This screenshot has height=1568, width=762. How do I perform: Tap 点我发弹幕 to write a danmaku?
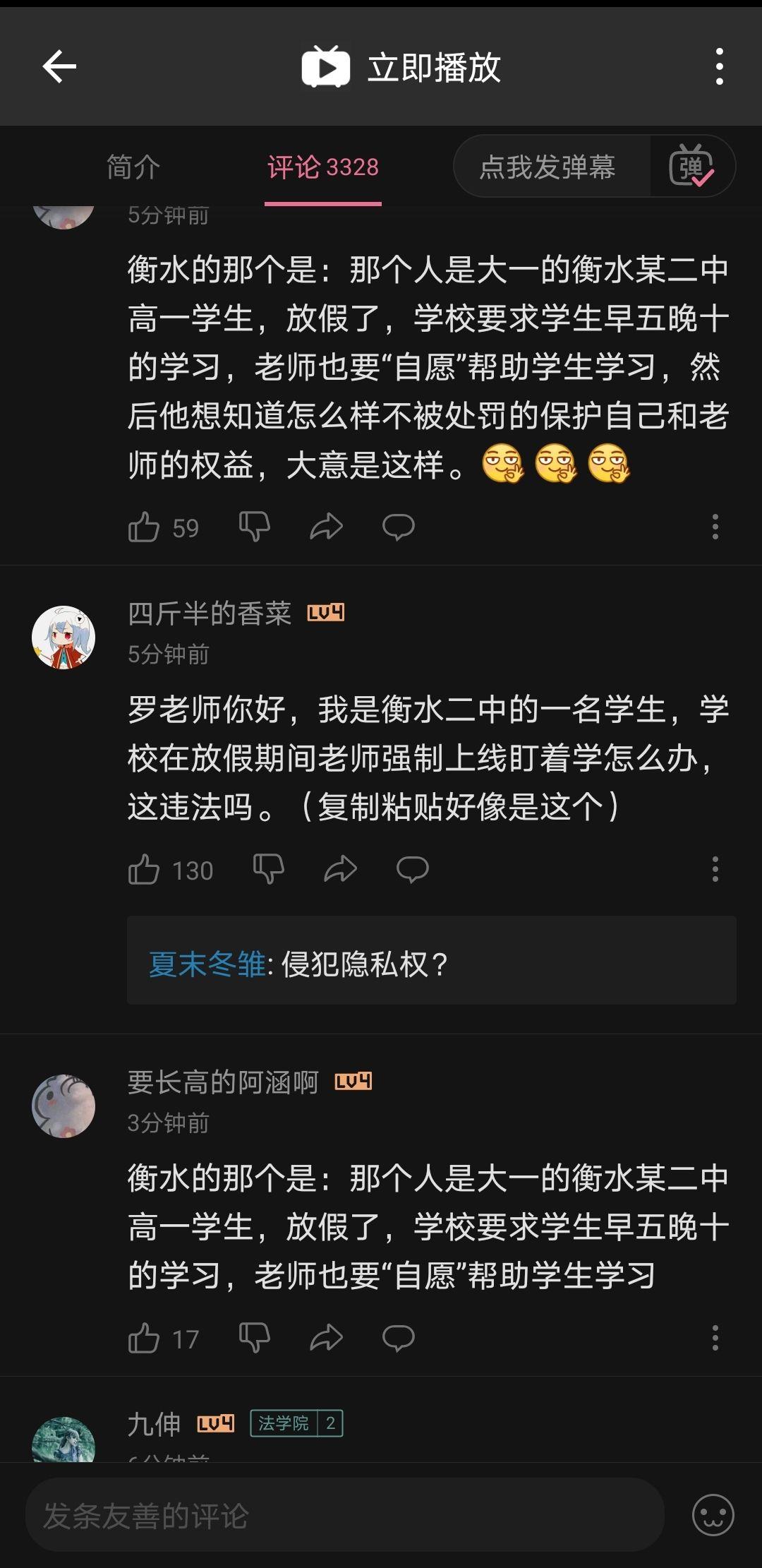[x=548, y=167]
